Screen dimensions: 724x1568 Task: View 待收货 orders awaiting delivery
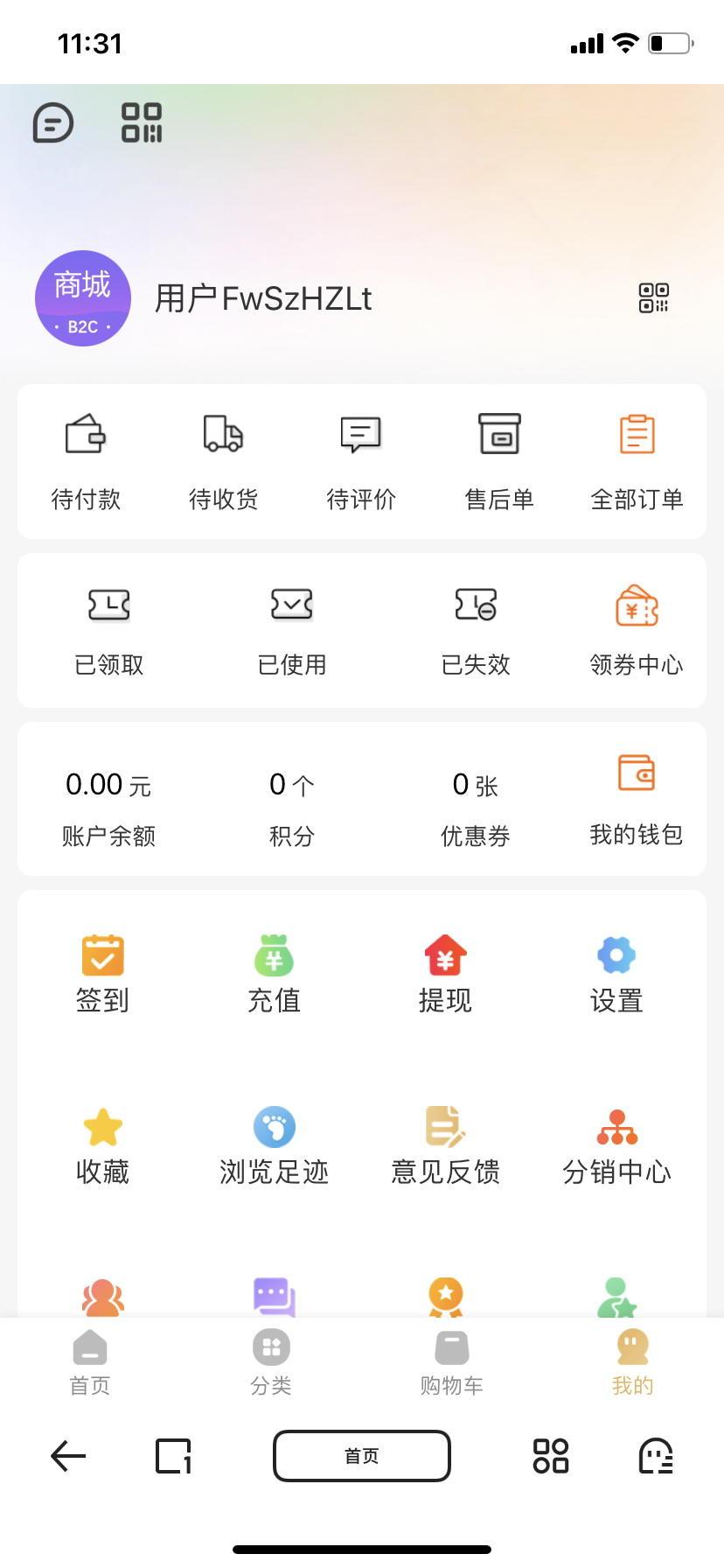(223, 461)
